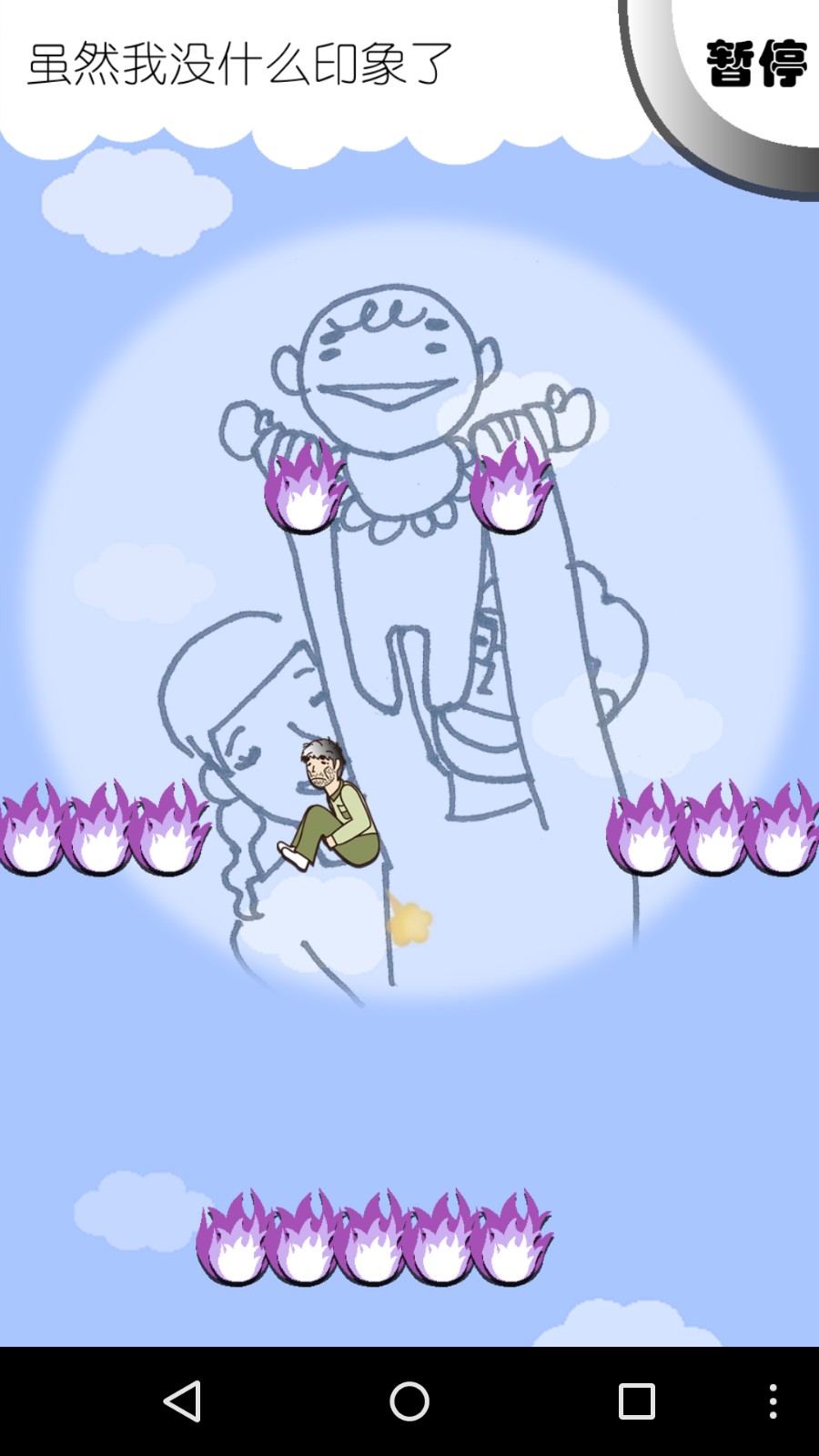Viewport: 819px width, 1456px height.
Task: Open the system overflow menu dots
Action: coord(773,1401)
